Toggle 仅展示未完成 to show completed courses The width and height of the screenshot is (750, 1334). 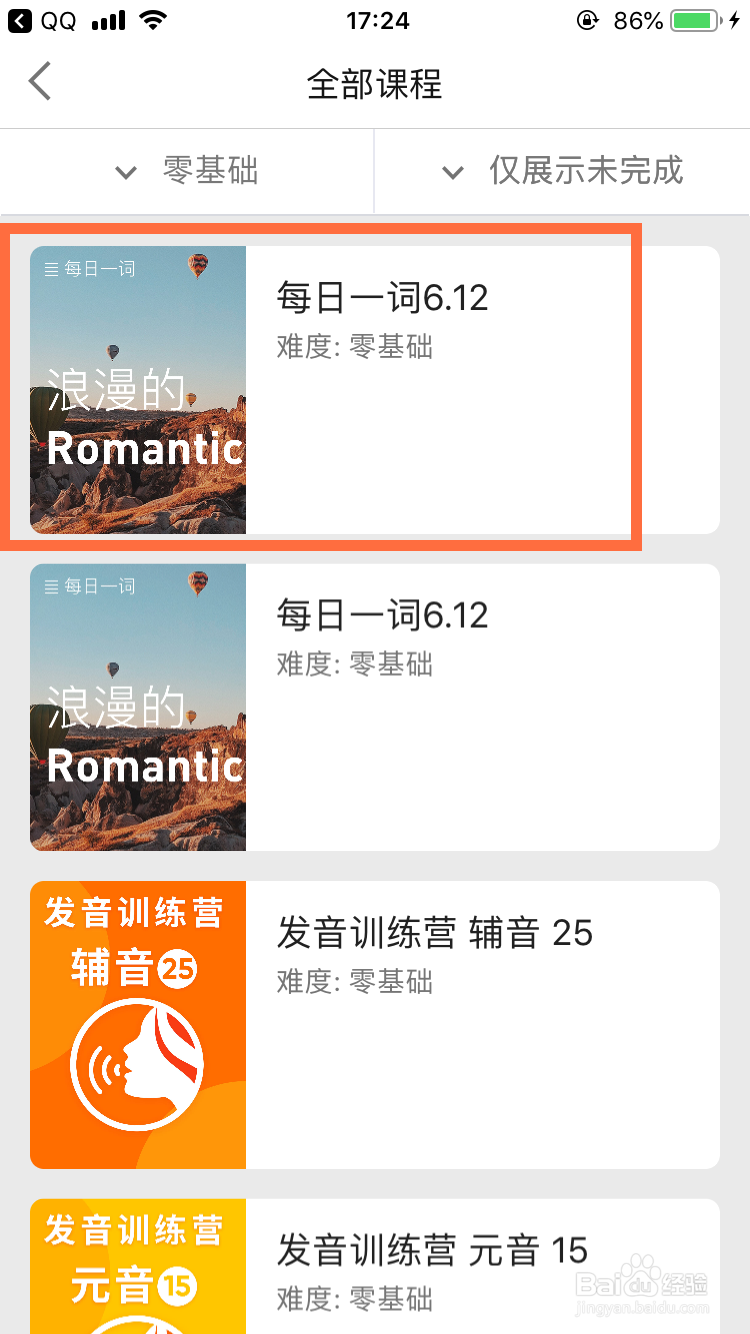pyautogui.click(x=586, y=171)
